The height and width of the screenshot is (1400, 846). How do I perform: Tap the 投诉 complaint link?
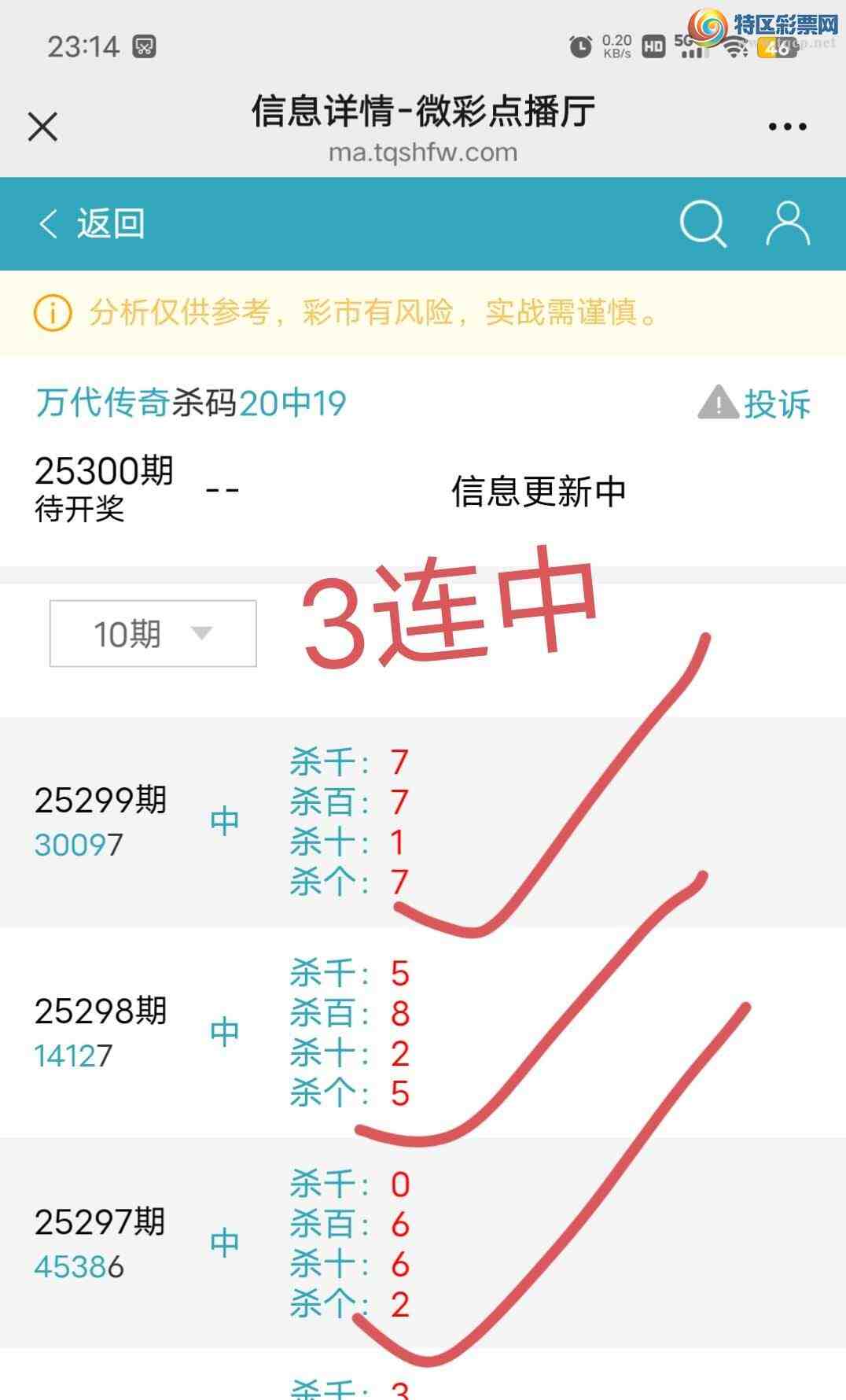click(755, 404)
